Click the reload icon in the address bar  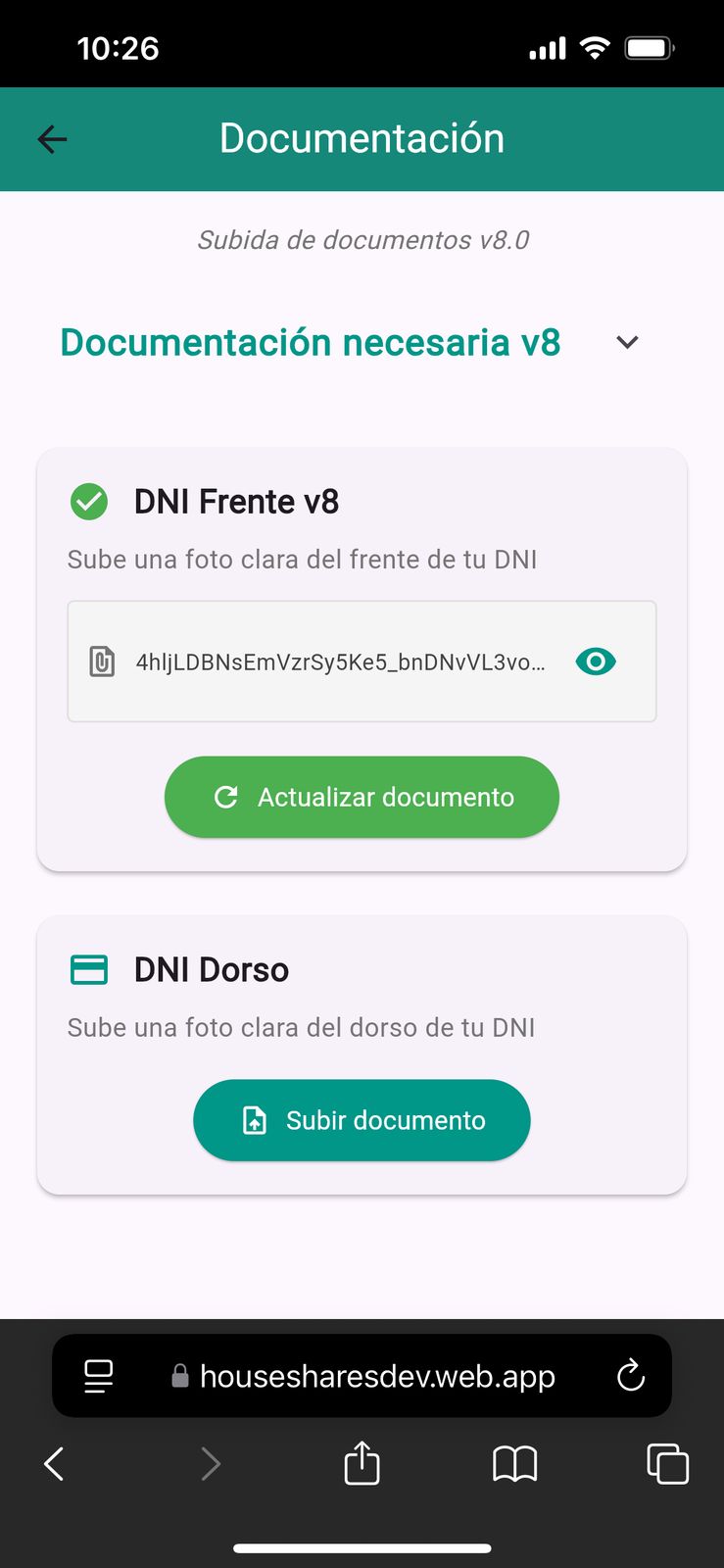click(x=631, y=1375)
